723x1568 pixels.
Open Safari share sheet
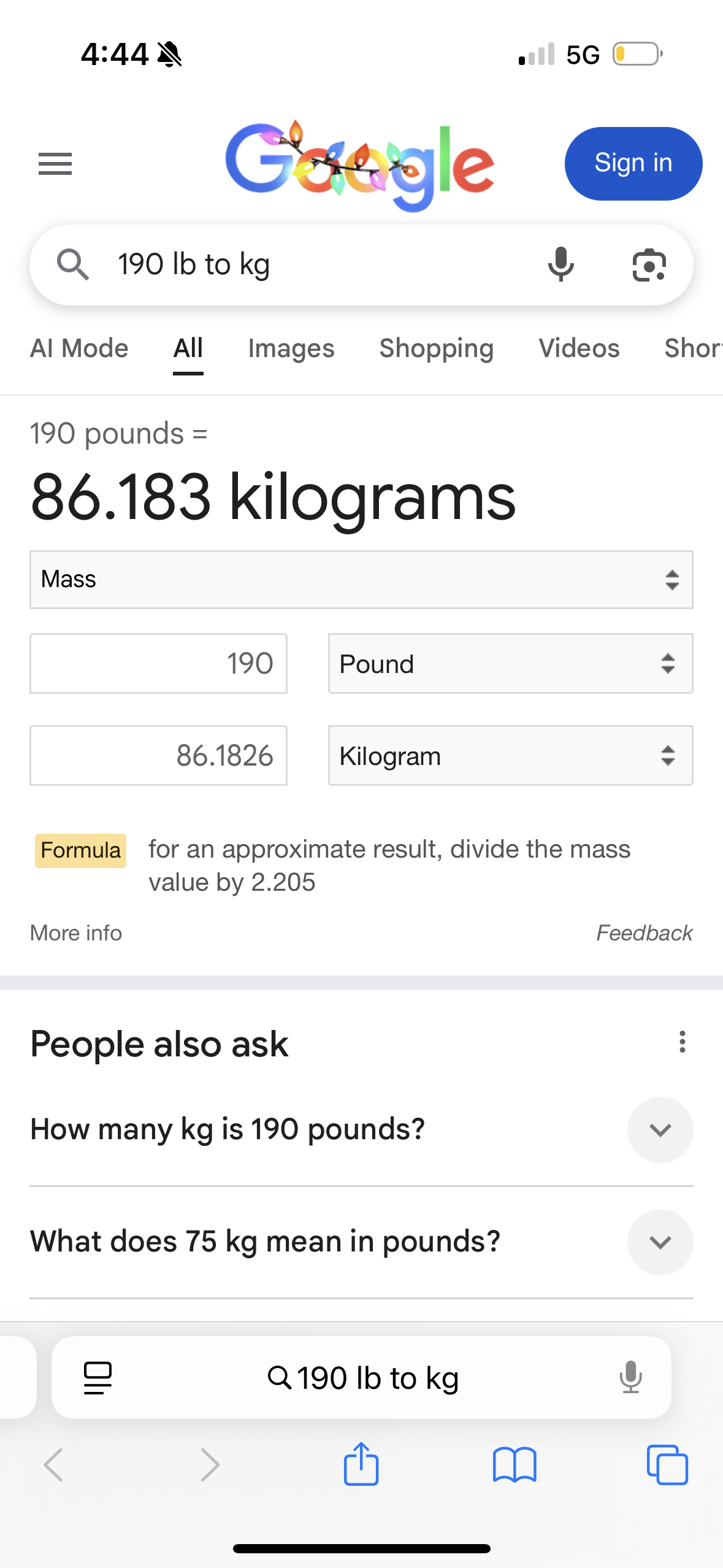point(361,1464)
